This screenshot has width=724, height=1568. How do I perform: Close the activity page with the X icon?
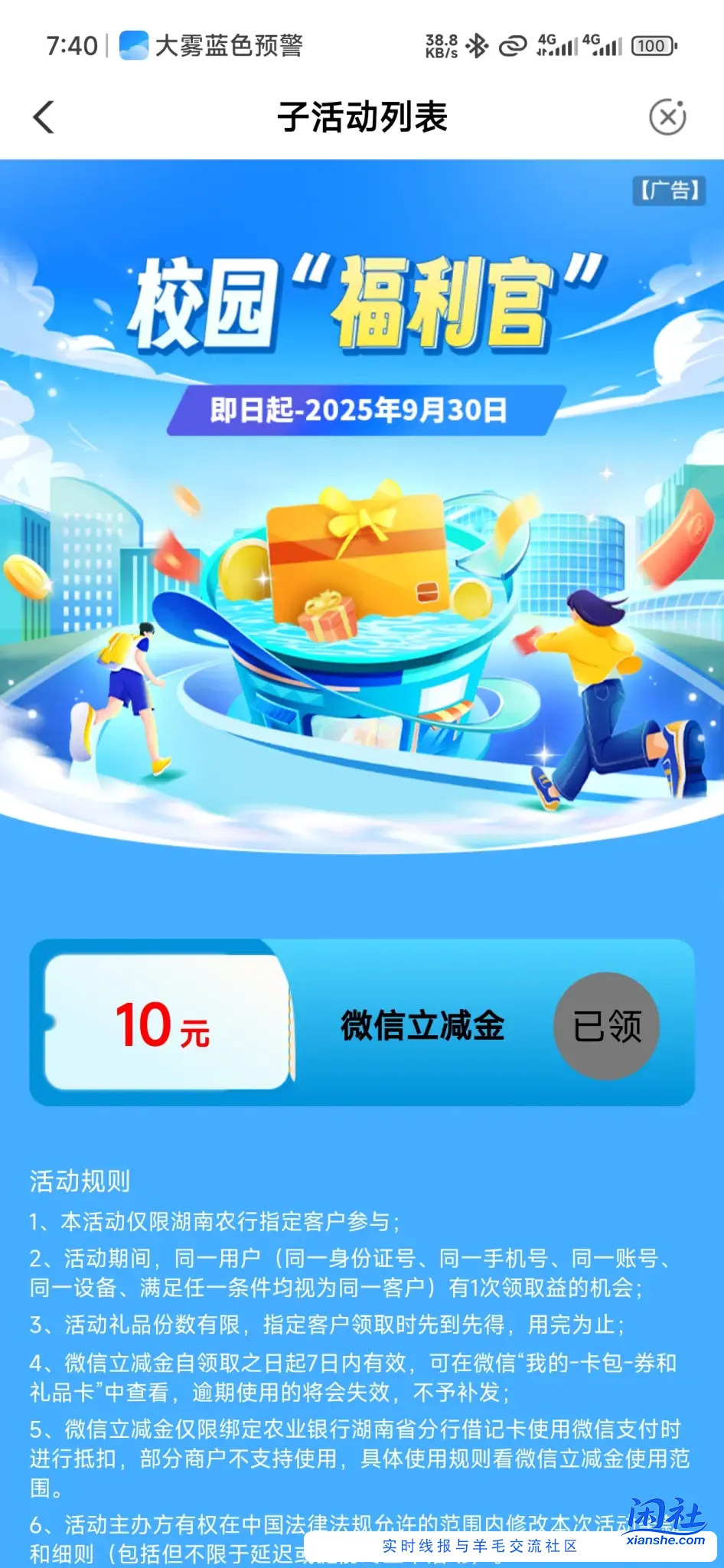669,116
